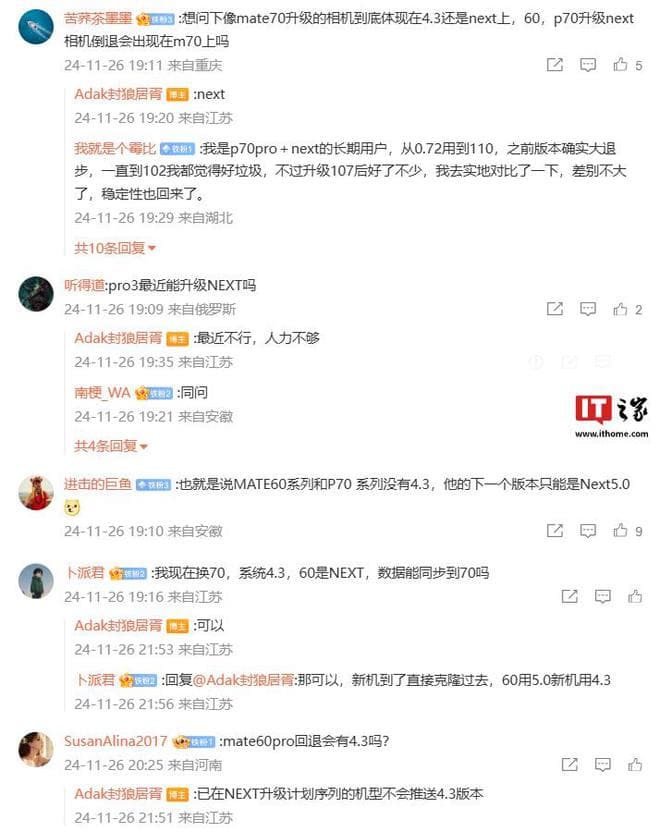Reply to SusanAlina2017's comment
The image size is (660, 832).
click(602, 764)
